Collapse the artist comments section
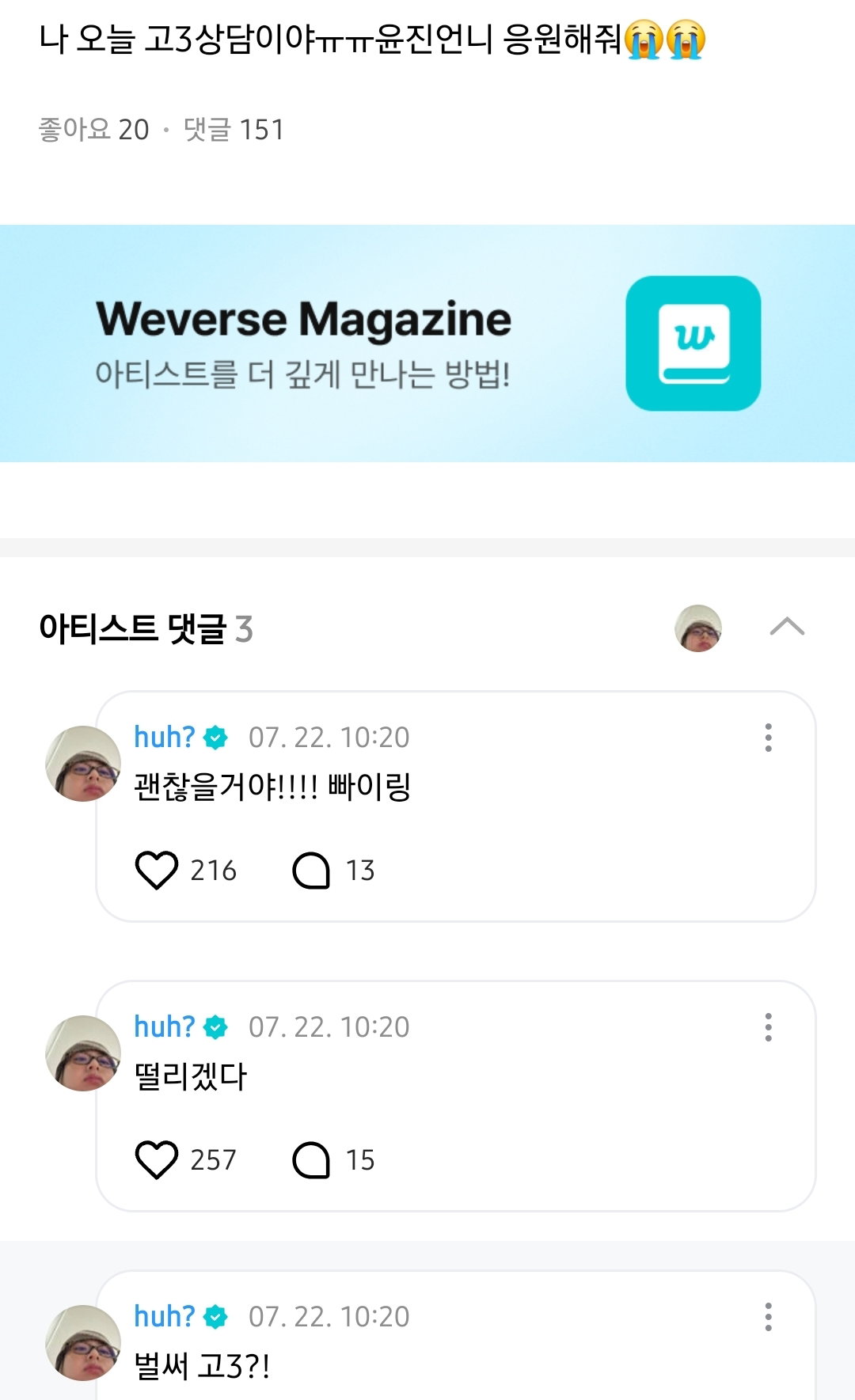 click(x=787, y=627)
